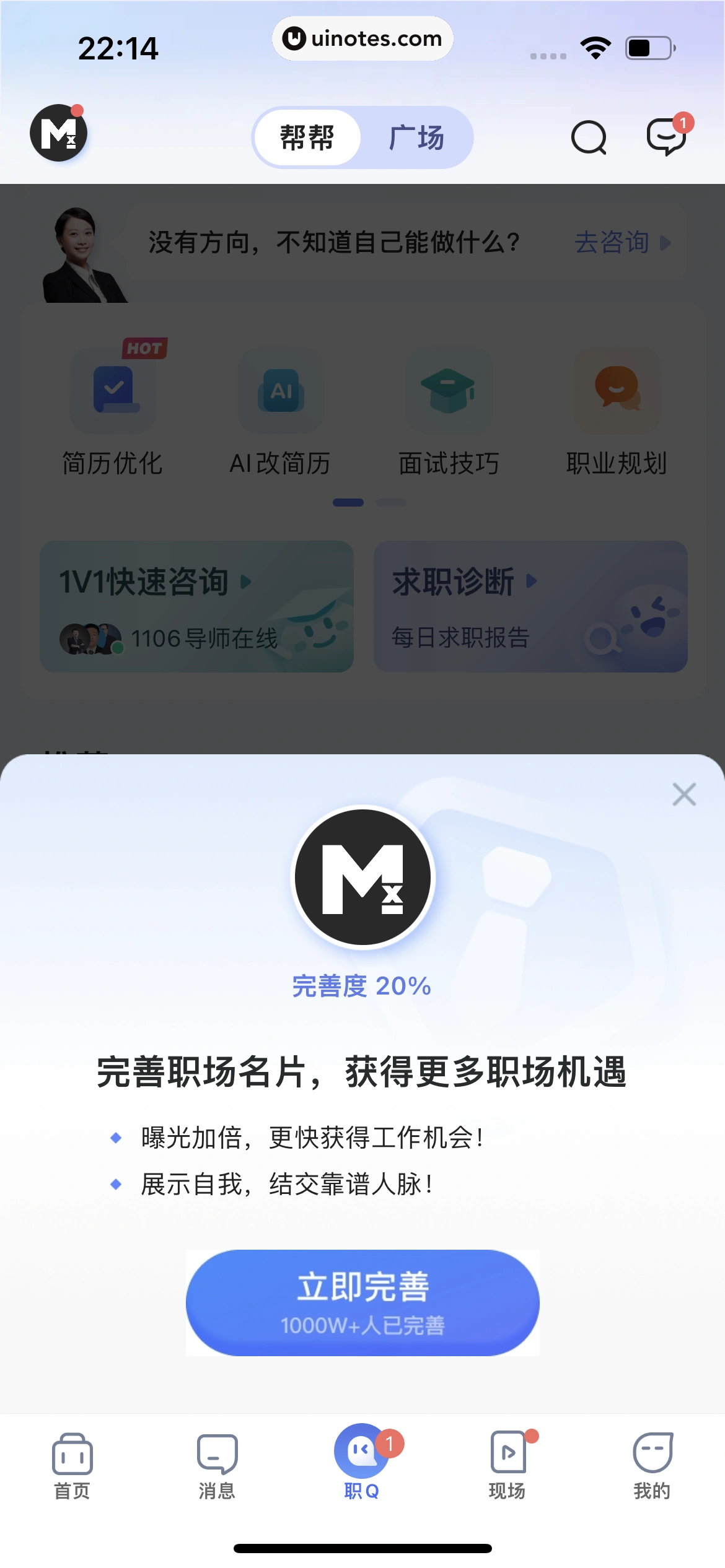Expand 1V1快速咨询 via its arrow

click(247, 581)
